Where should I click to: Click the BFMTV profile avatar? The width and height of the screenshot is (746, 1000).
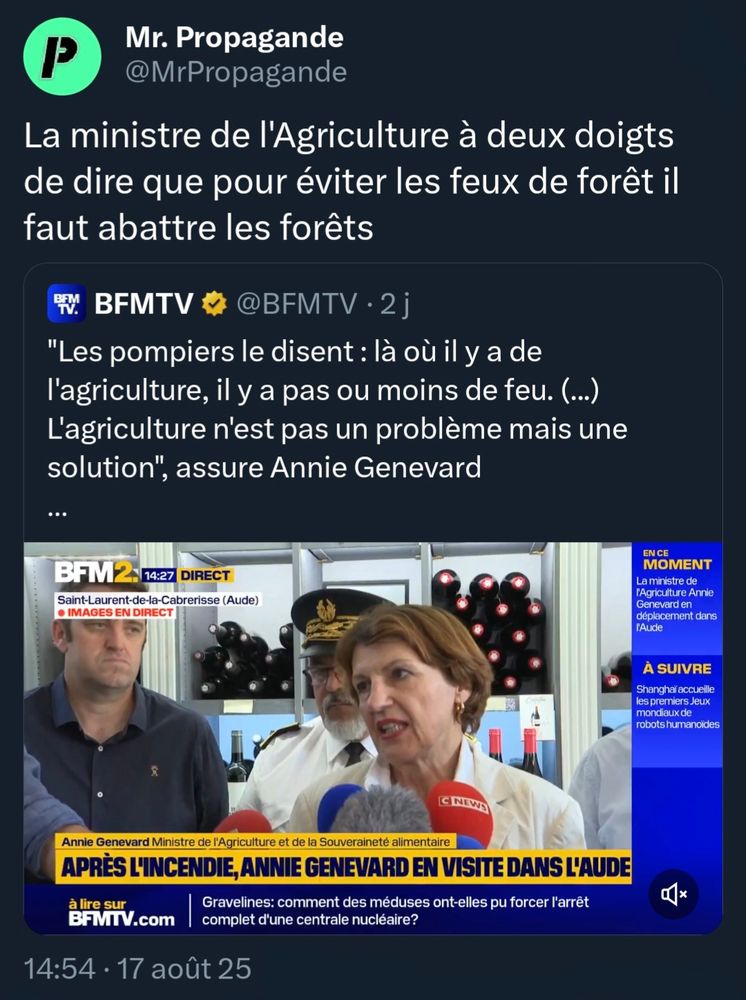65,300
